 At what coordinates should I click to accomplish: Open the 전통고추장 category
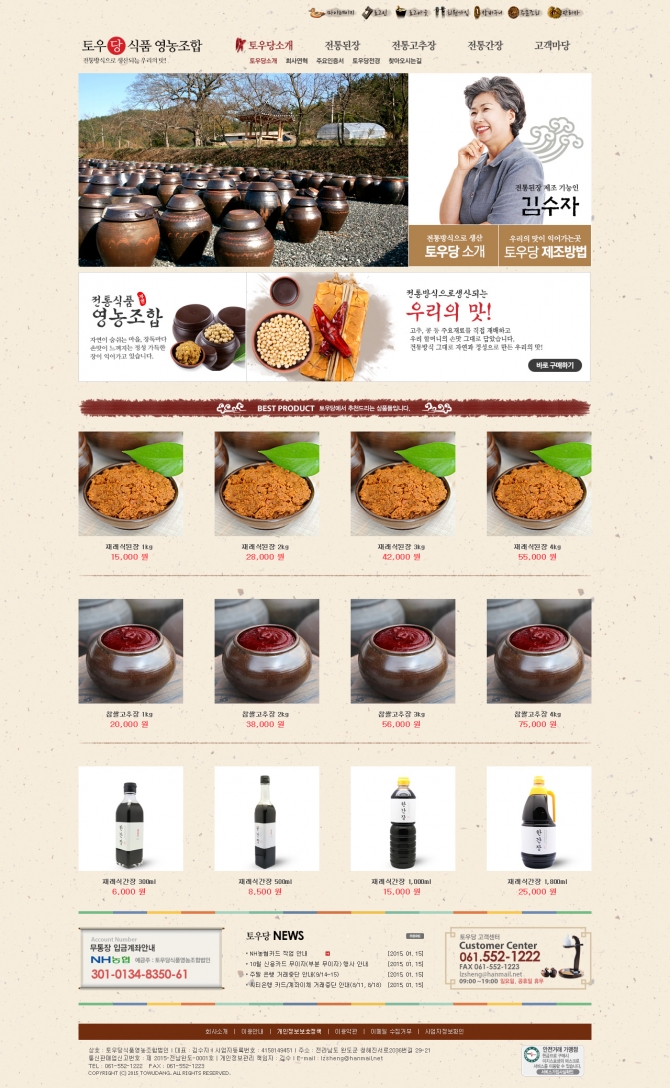tap(413, 46)
